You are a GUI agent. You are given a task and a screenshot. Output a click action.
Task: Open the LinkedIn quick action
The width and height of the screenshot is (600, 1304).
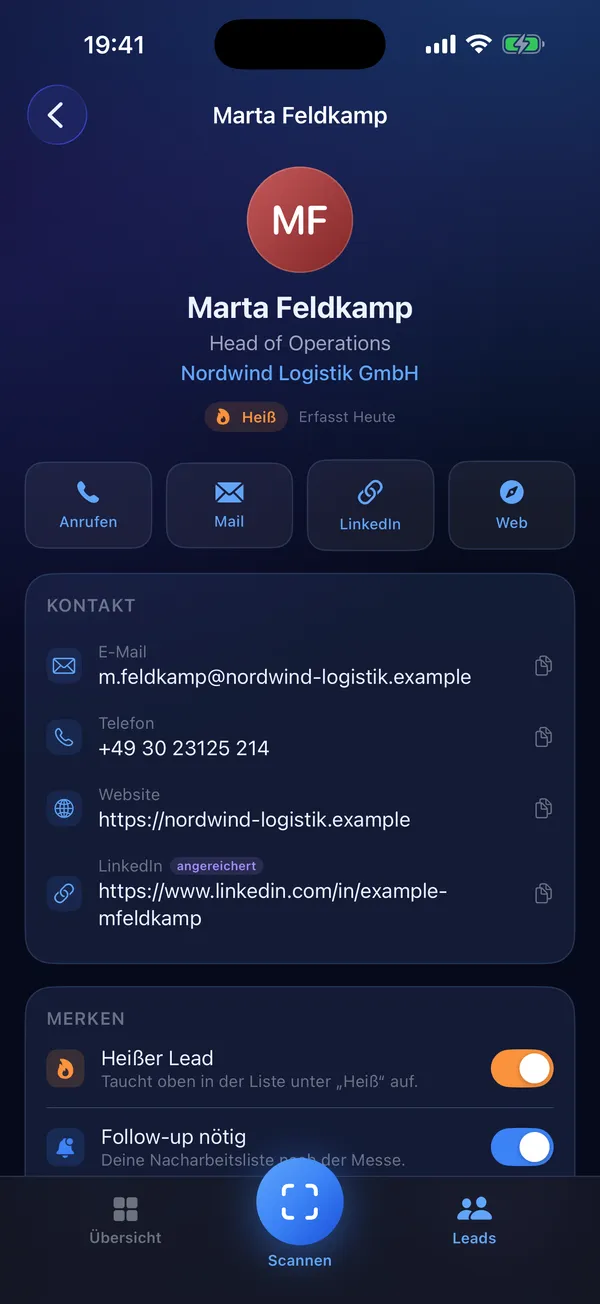370,505
